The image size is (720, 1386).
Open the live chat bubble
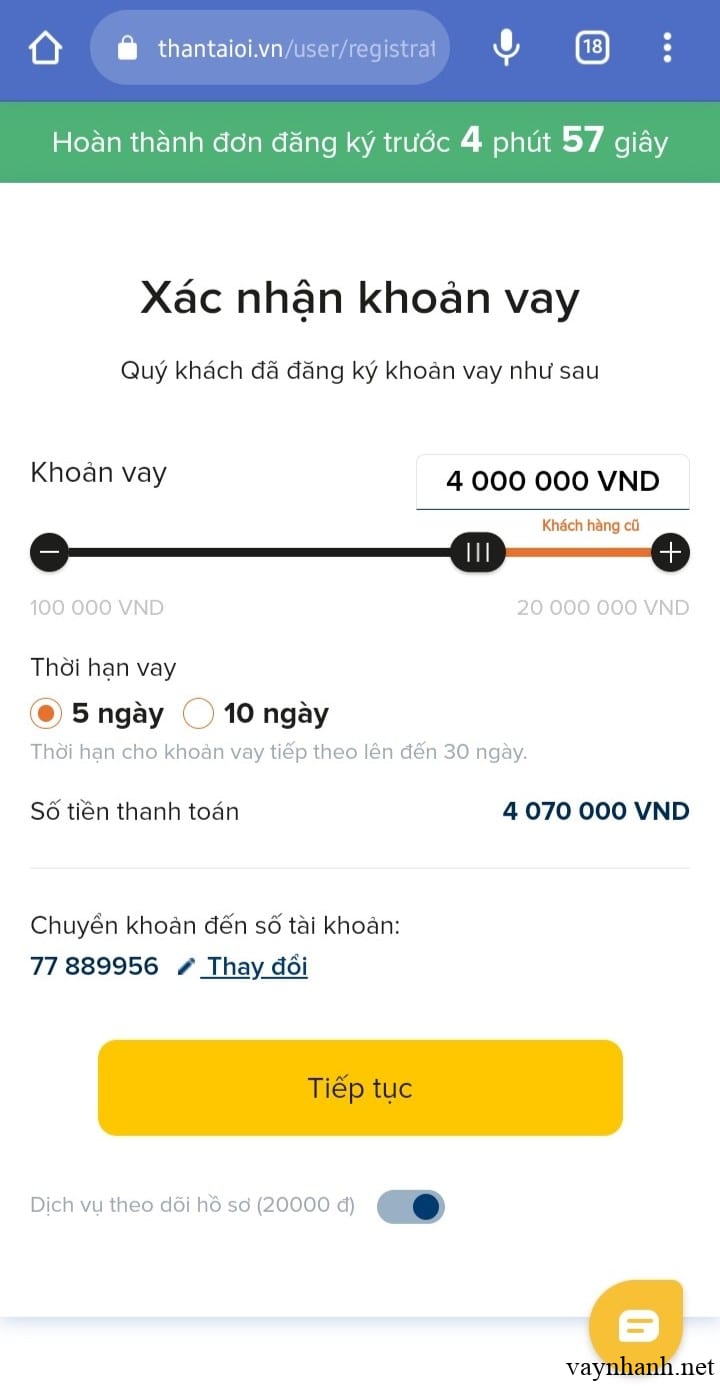click(x=637, y=1326)
